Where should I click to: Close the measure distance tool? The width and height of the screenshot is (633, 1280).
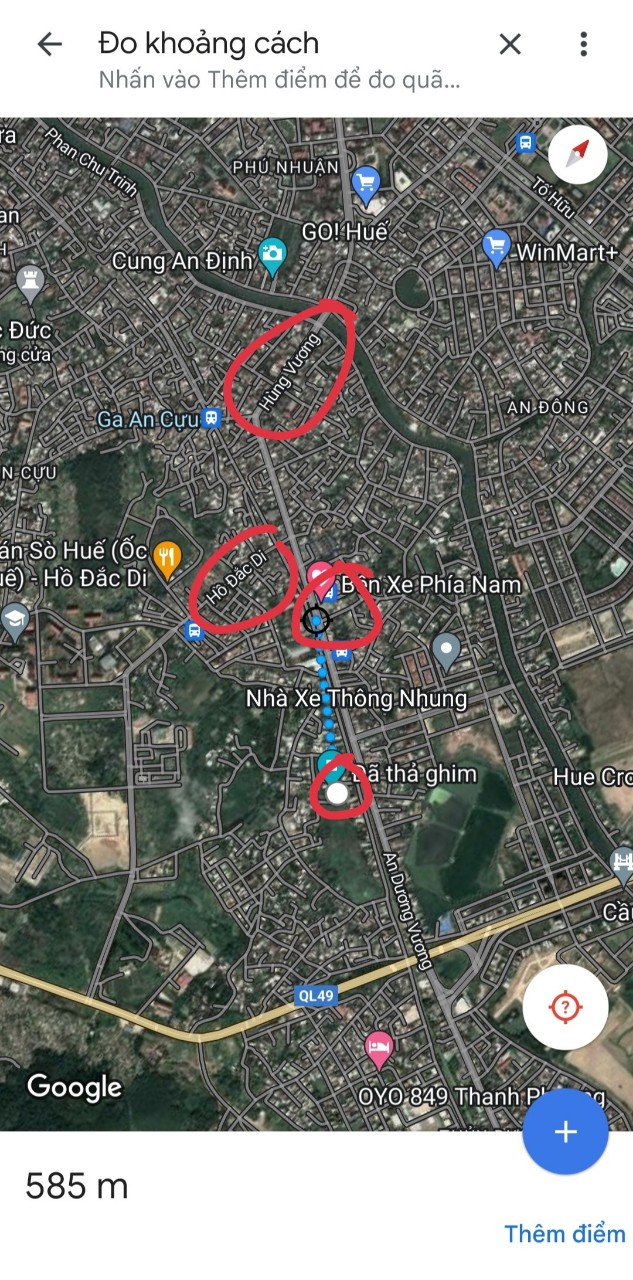(510, 44)
